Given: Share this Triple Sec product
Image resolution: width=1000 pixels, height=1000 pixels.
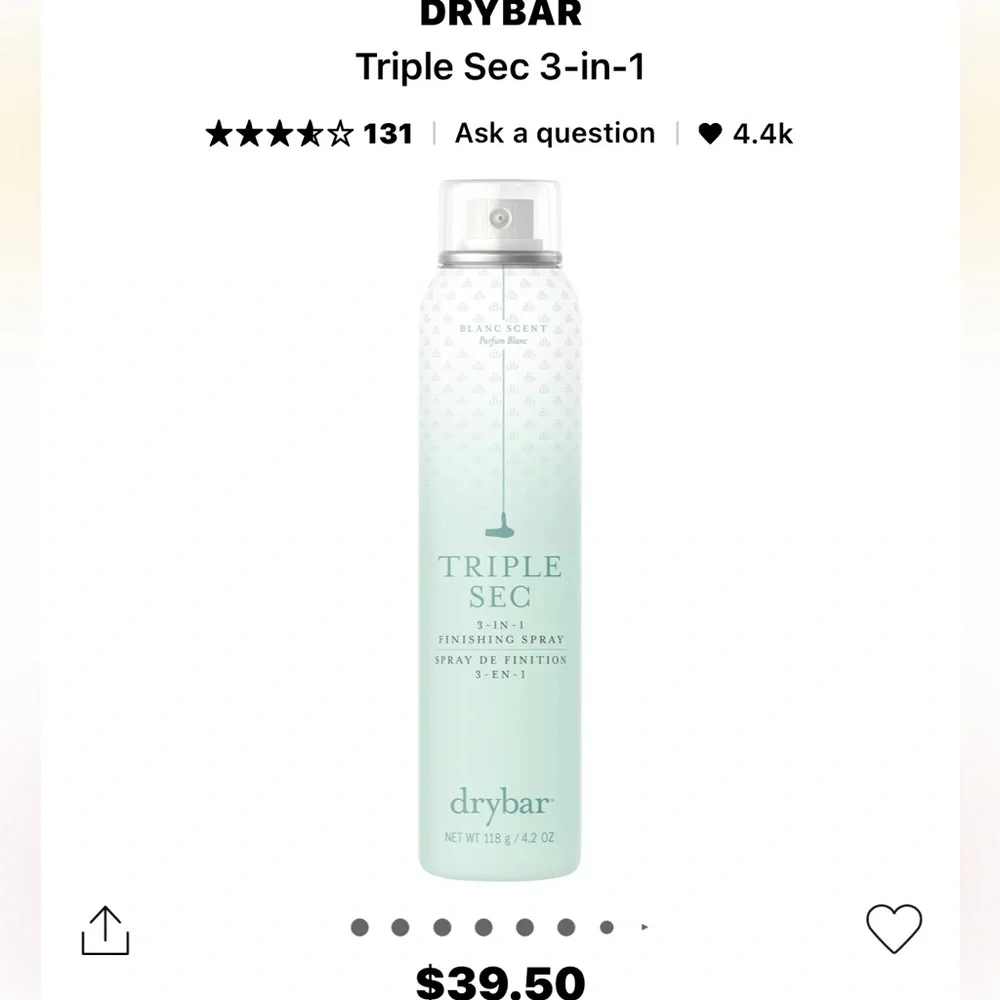Looking at the screenshot, I should (x=105, y=930).
